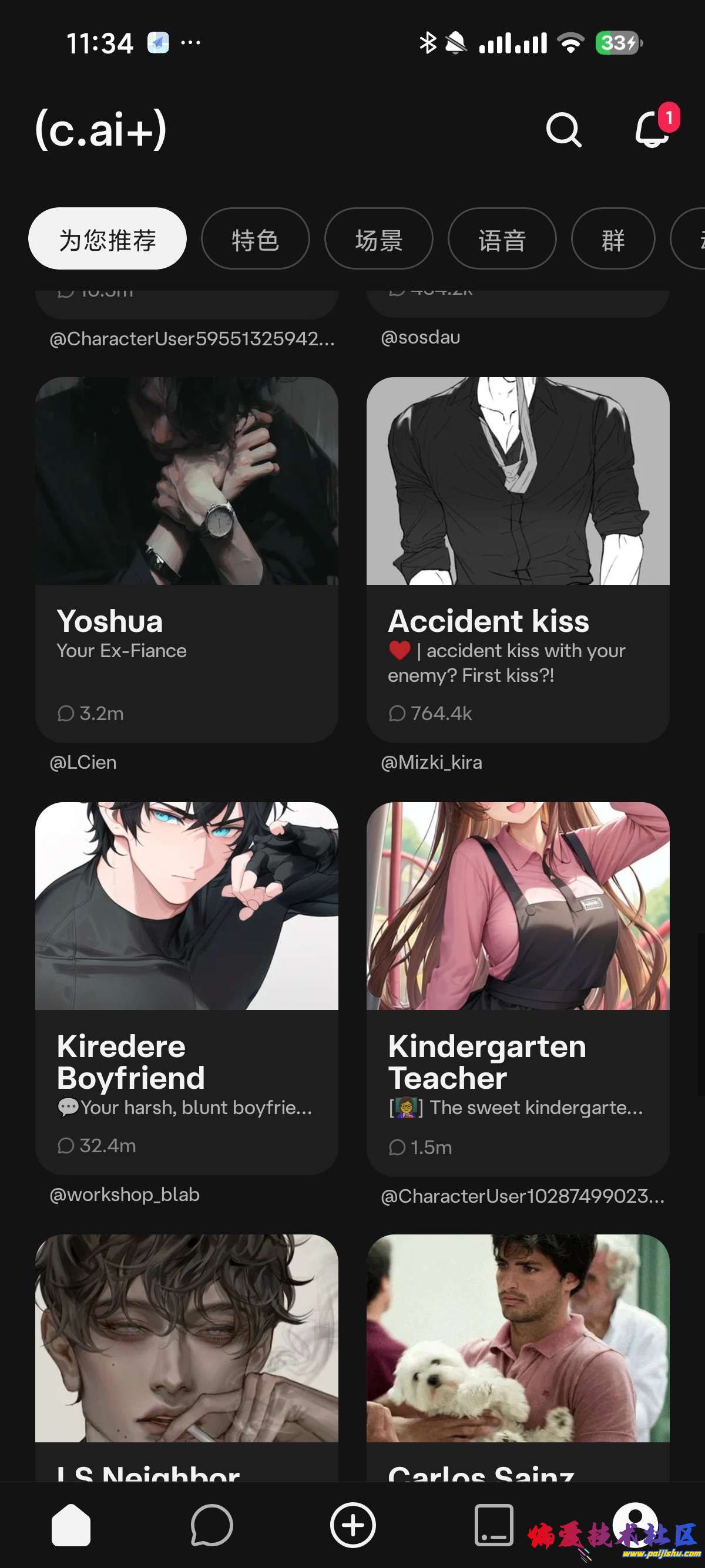Switch to the 语音 chip
This screenshot has width=705, height=1568.
click(502, 239)
